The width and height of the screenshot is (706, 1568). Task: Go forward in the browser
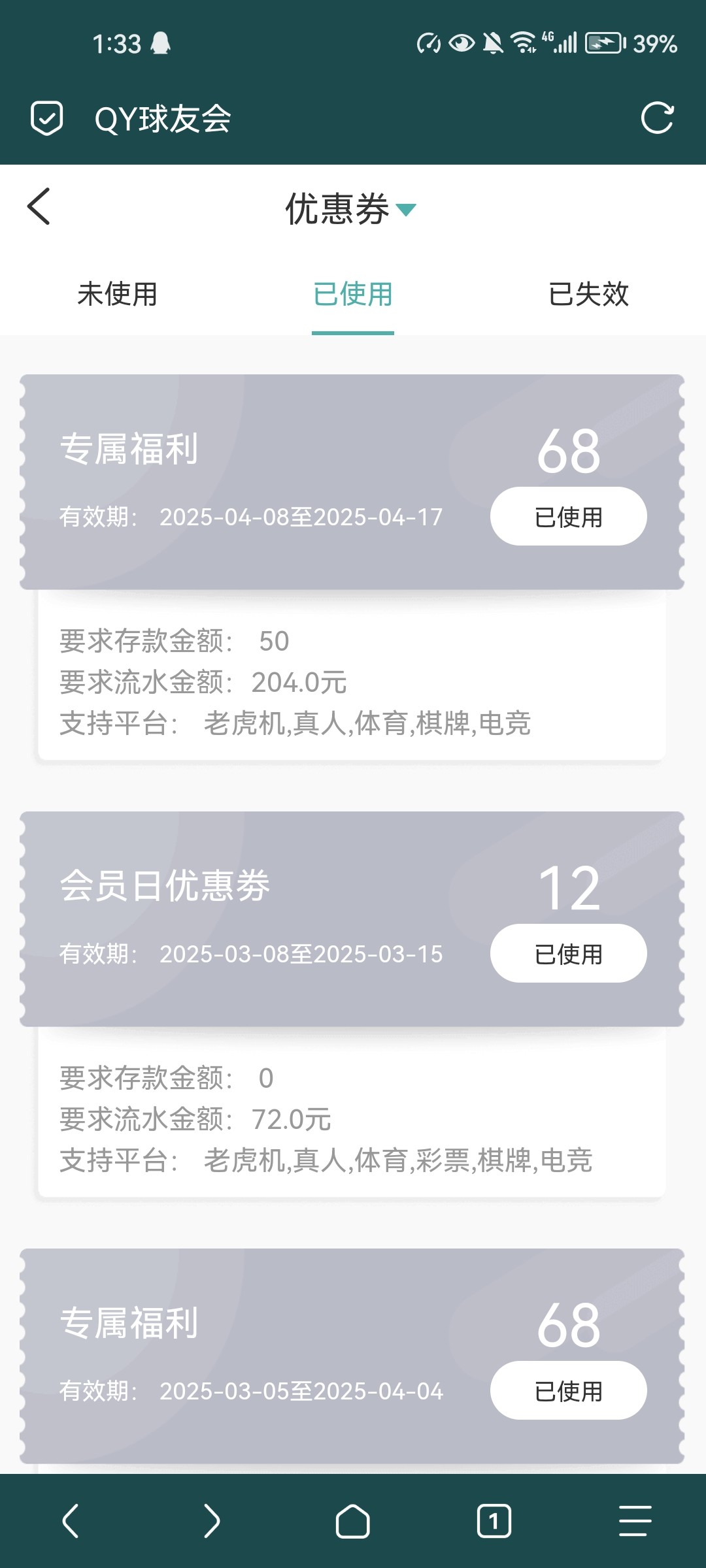coord(212,1521)
